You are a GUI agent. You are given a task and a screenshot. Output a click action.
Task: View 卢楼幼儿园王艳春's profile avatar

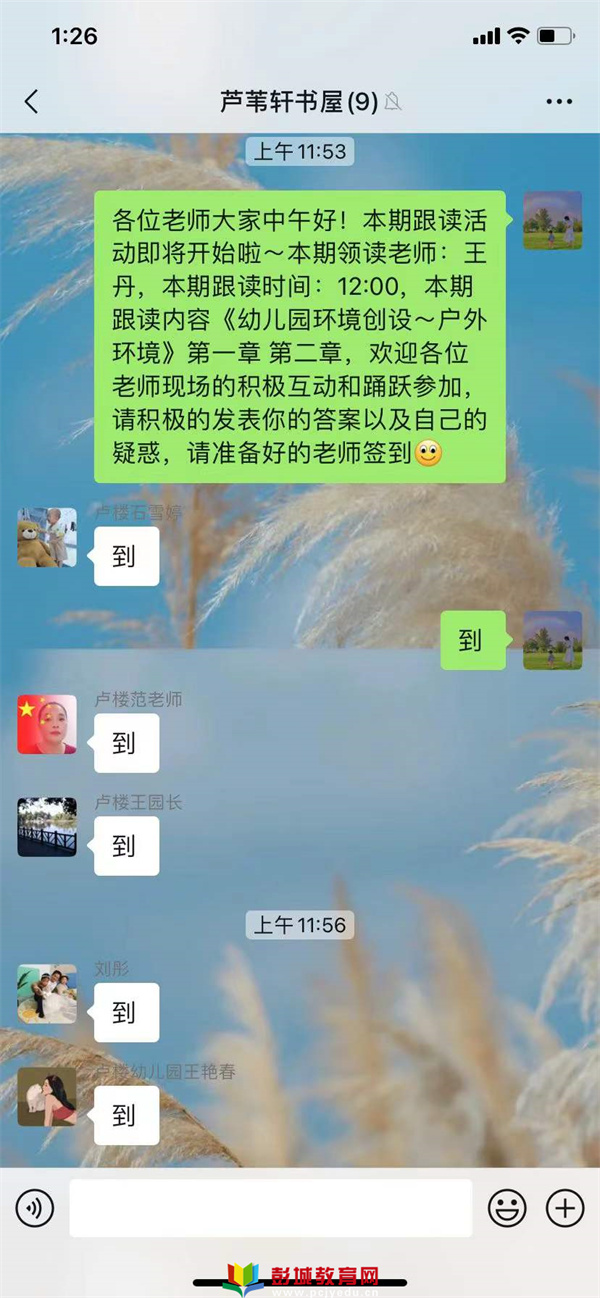[x=47, y=1096]
